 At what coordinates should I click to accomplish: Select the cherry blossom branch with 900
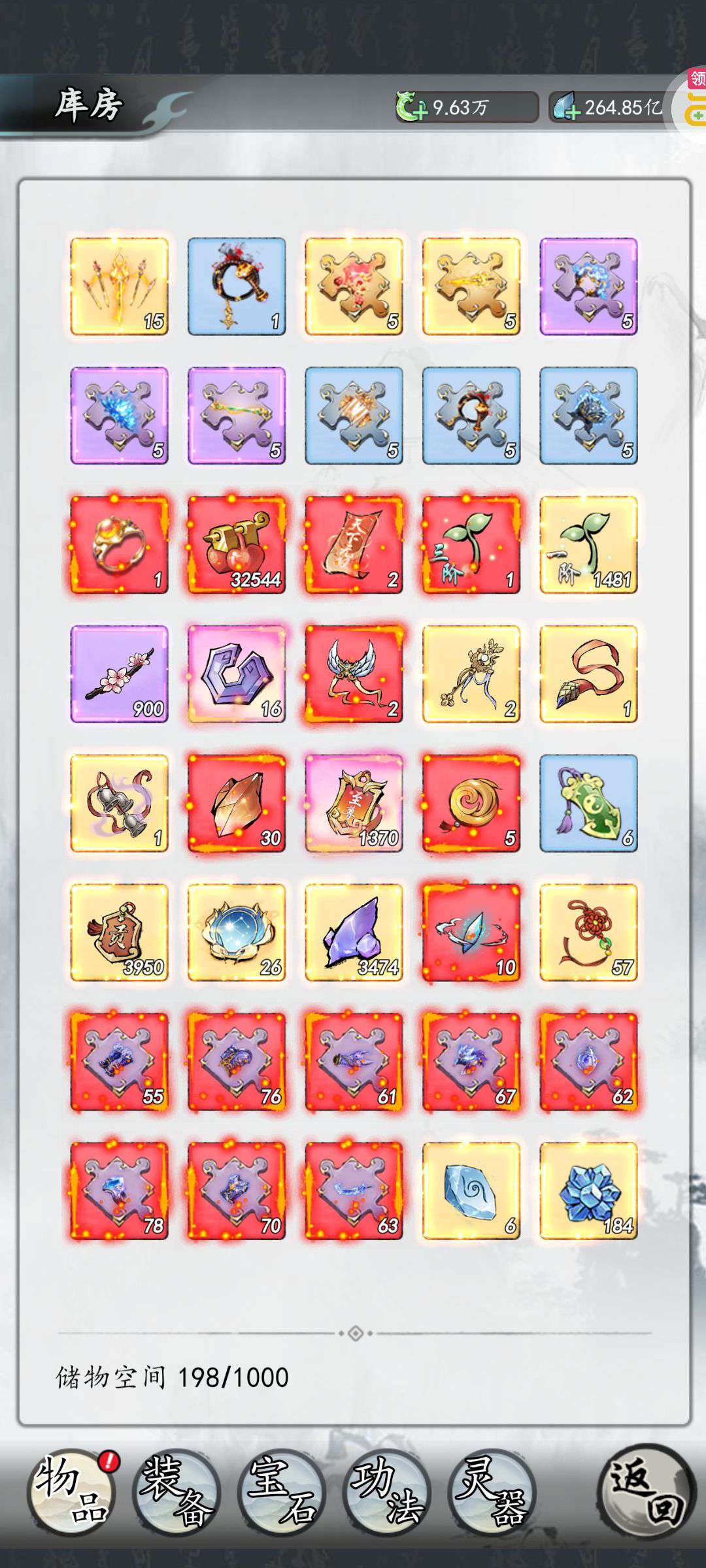point(119,674)
